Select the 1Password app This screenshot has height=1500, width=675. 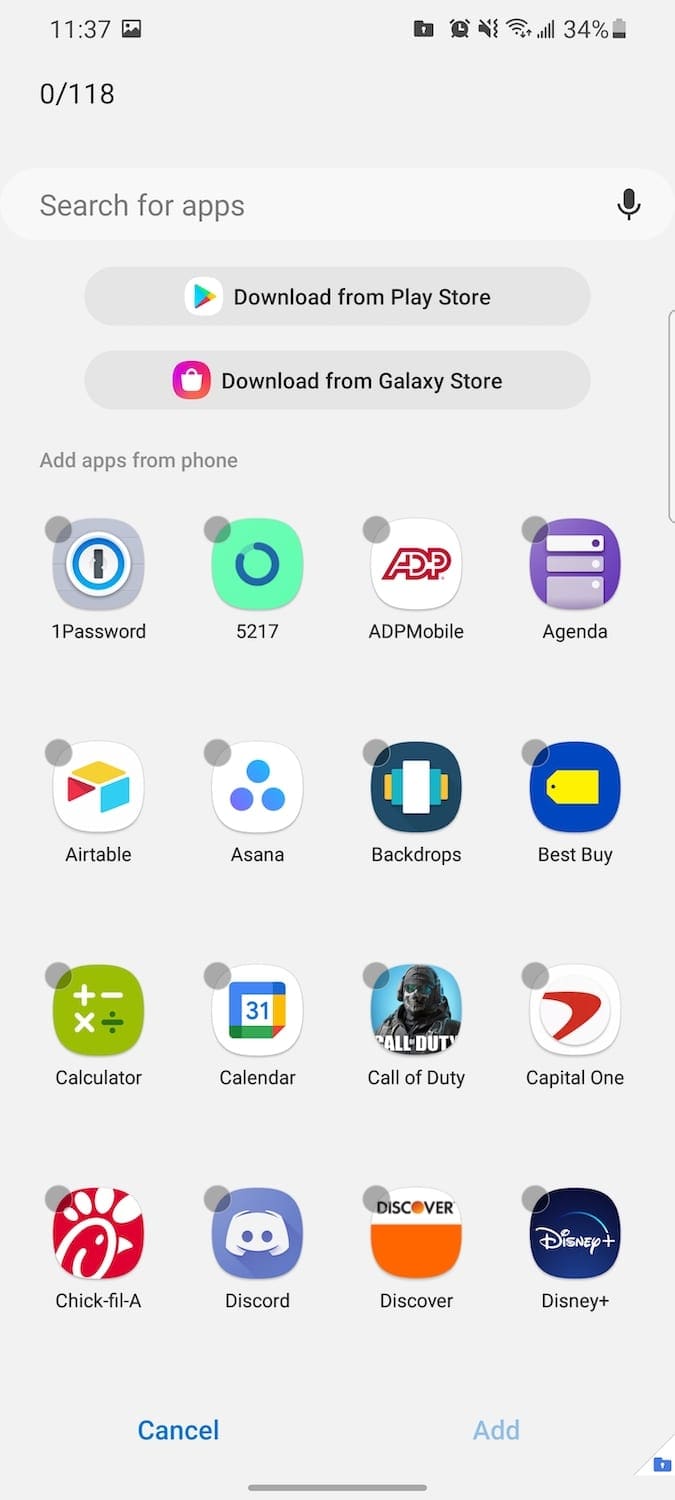click(x=98, y=565)
